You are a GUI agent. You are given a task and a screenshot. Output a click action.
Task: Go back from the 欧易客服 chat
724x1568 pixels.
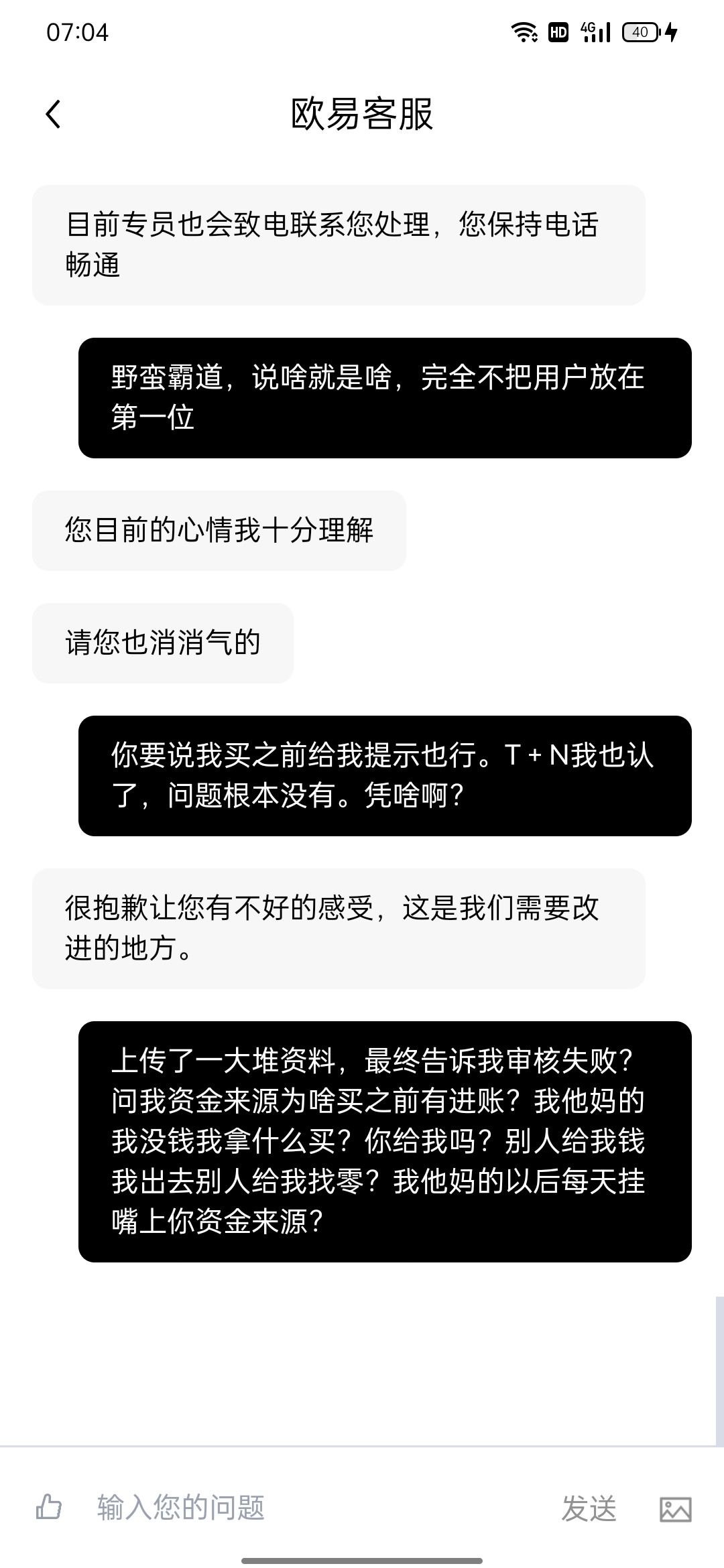click(53, 114)
